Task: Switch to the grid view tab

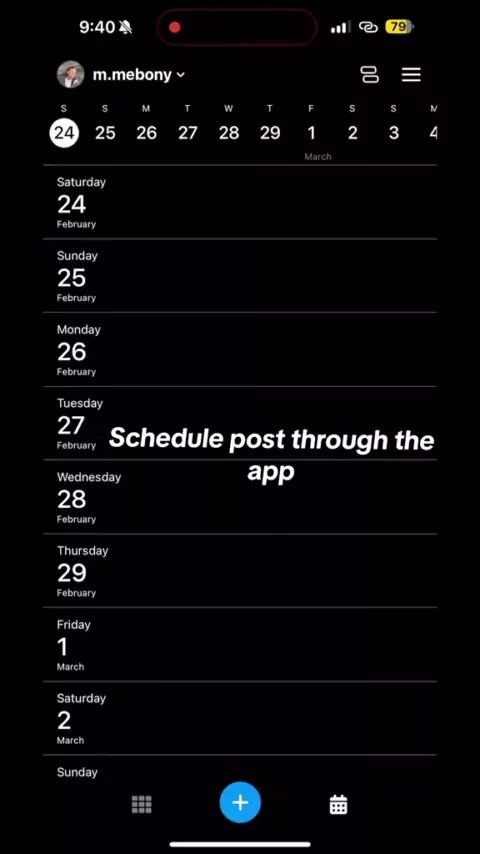Action: tap(142, 804)
